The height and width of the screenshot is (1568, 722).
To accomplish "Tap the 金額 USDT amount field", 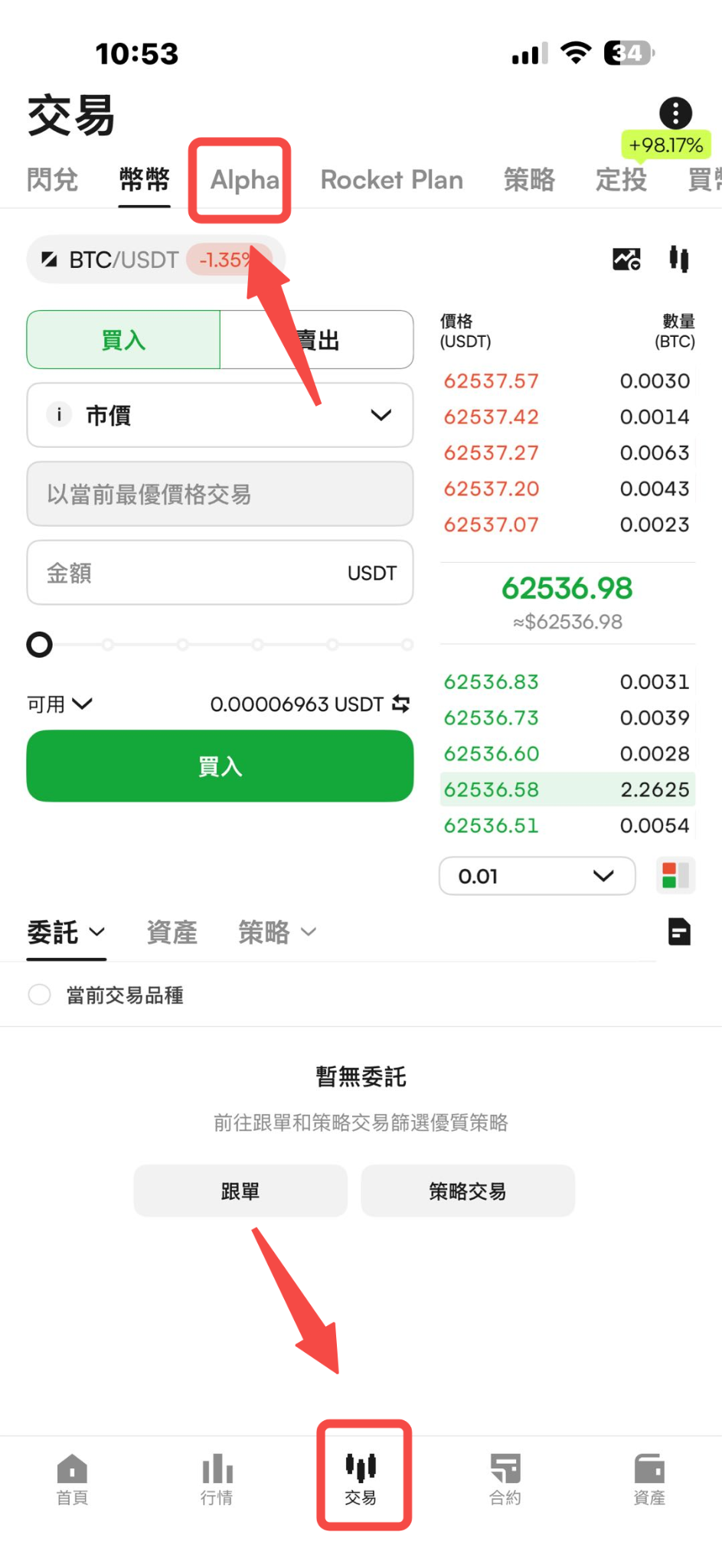I will point(220,573).
